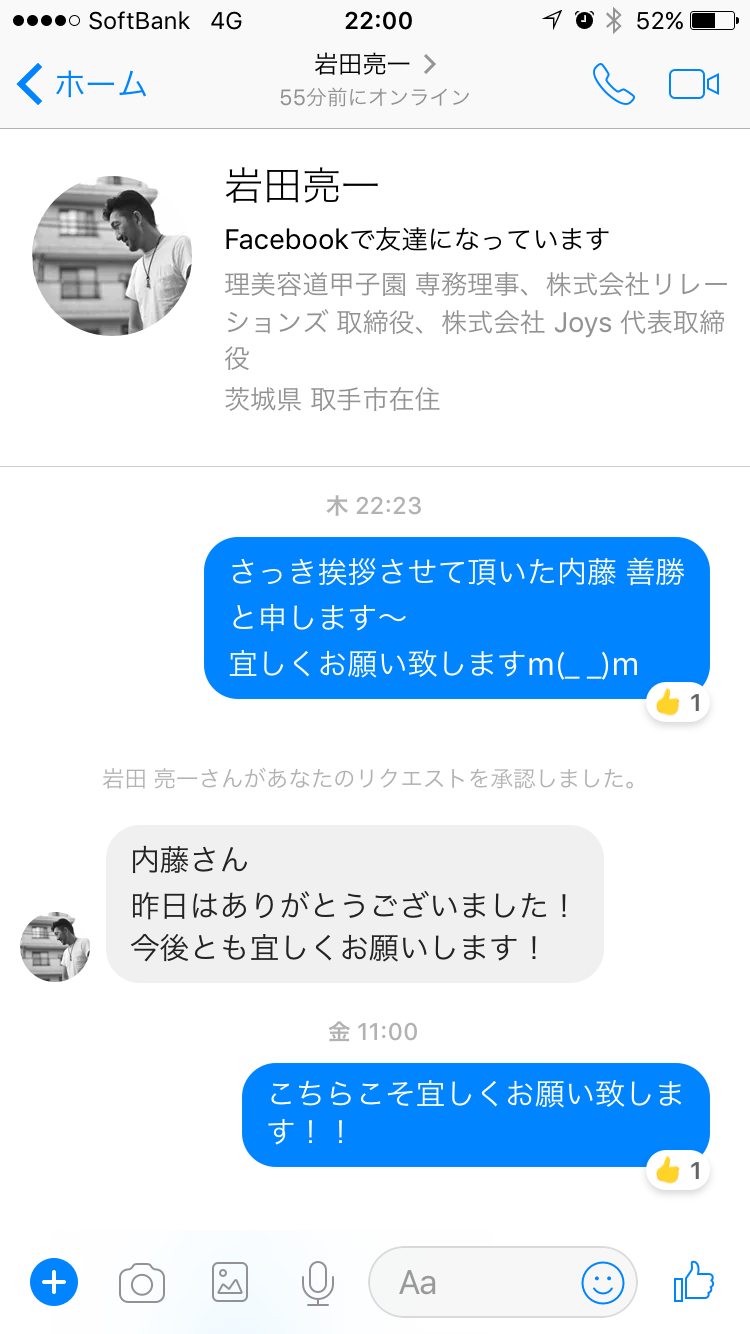The image size is (750, 1334).
Task: Open the plus more-options button
Action: [54, 1281]
